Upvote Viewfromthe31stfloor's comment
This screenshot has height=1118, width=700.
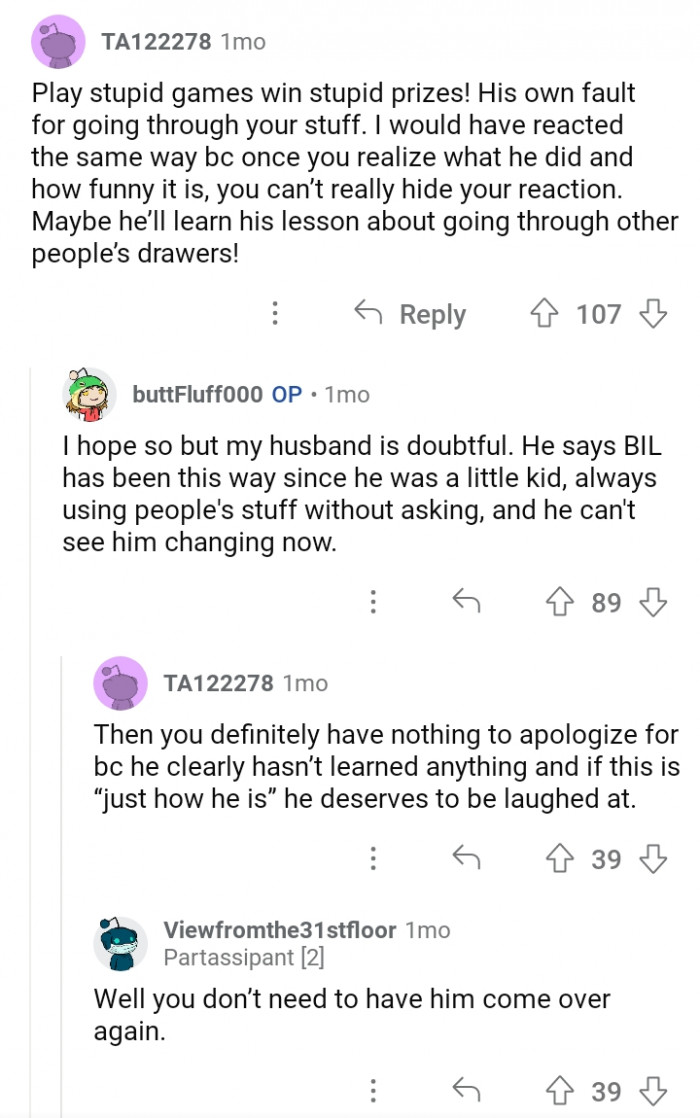[558, 1091]
